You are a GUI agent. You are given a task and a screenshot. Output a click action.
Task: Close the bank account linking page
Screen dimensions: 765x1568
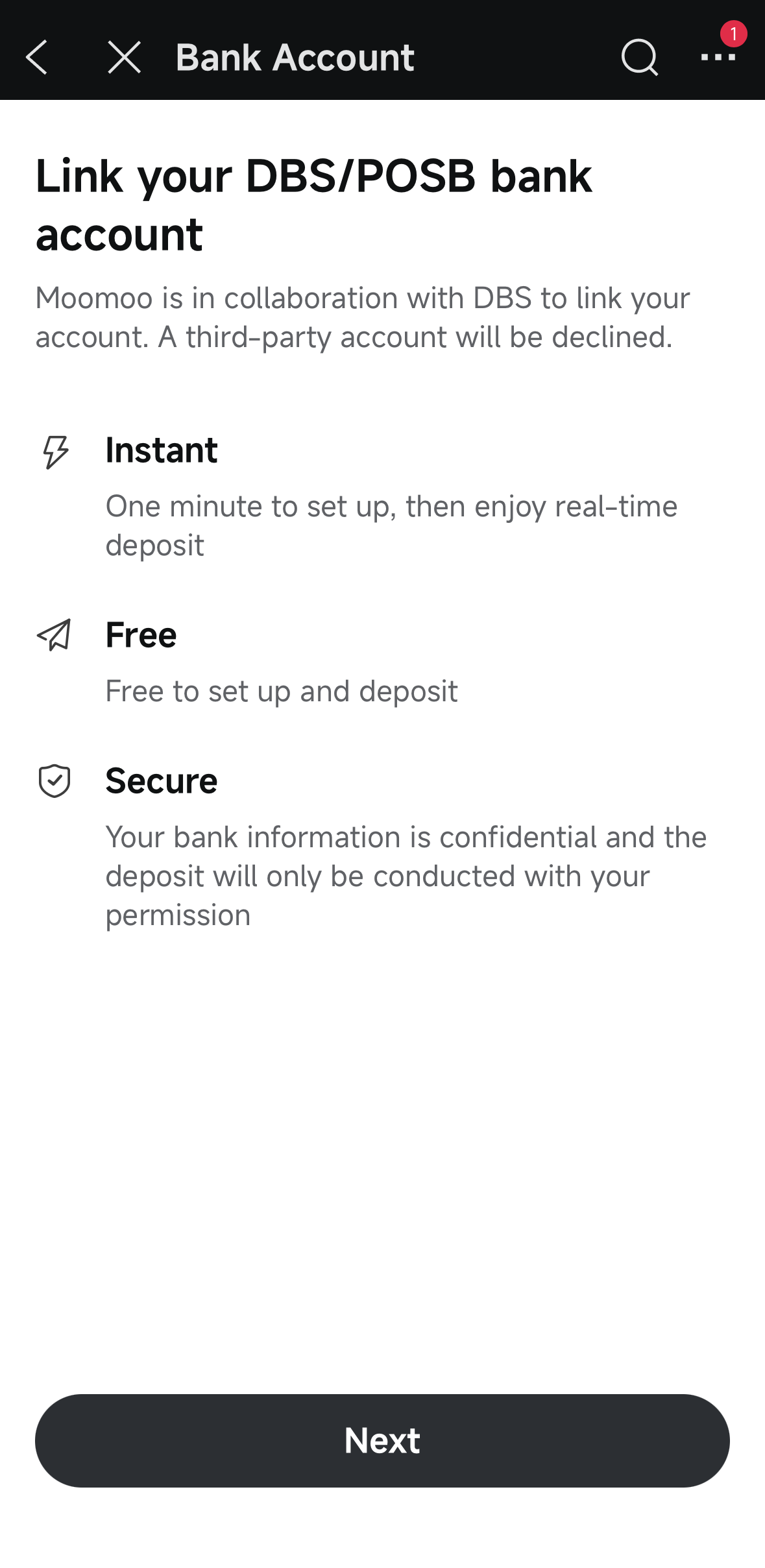pyautogui.click(x=123, y=57)
